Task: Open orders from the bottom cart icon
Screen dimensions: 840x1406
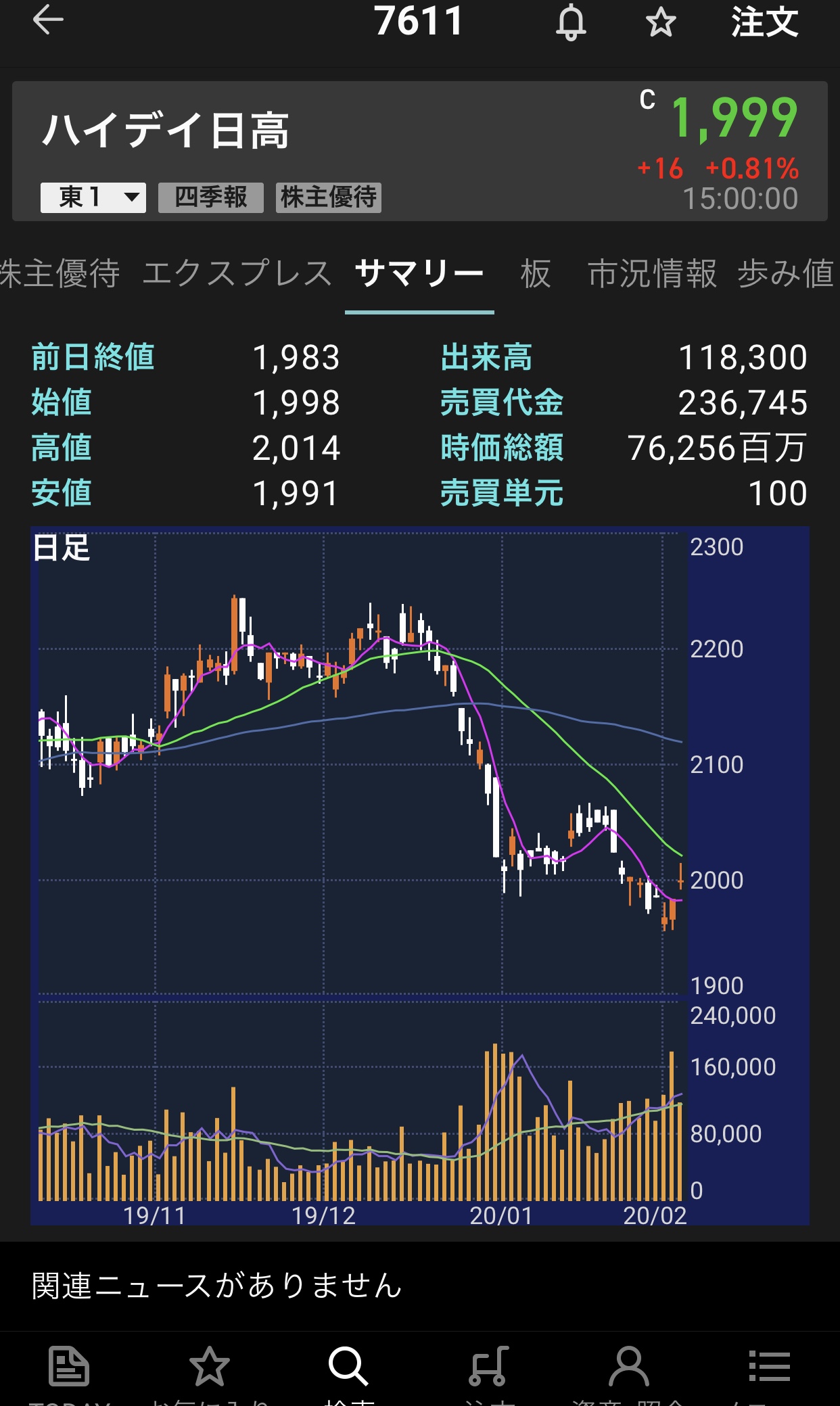Action: (488, 1369)
